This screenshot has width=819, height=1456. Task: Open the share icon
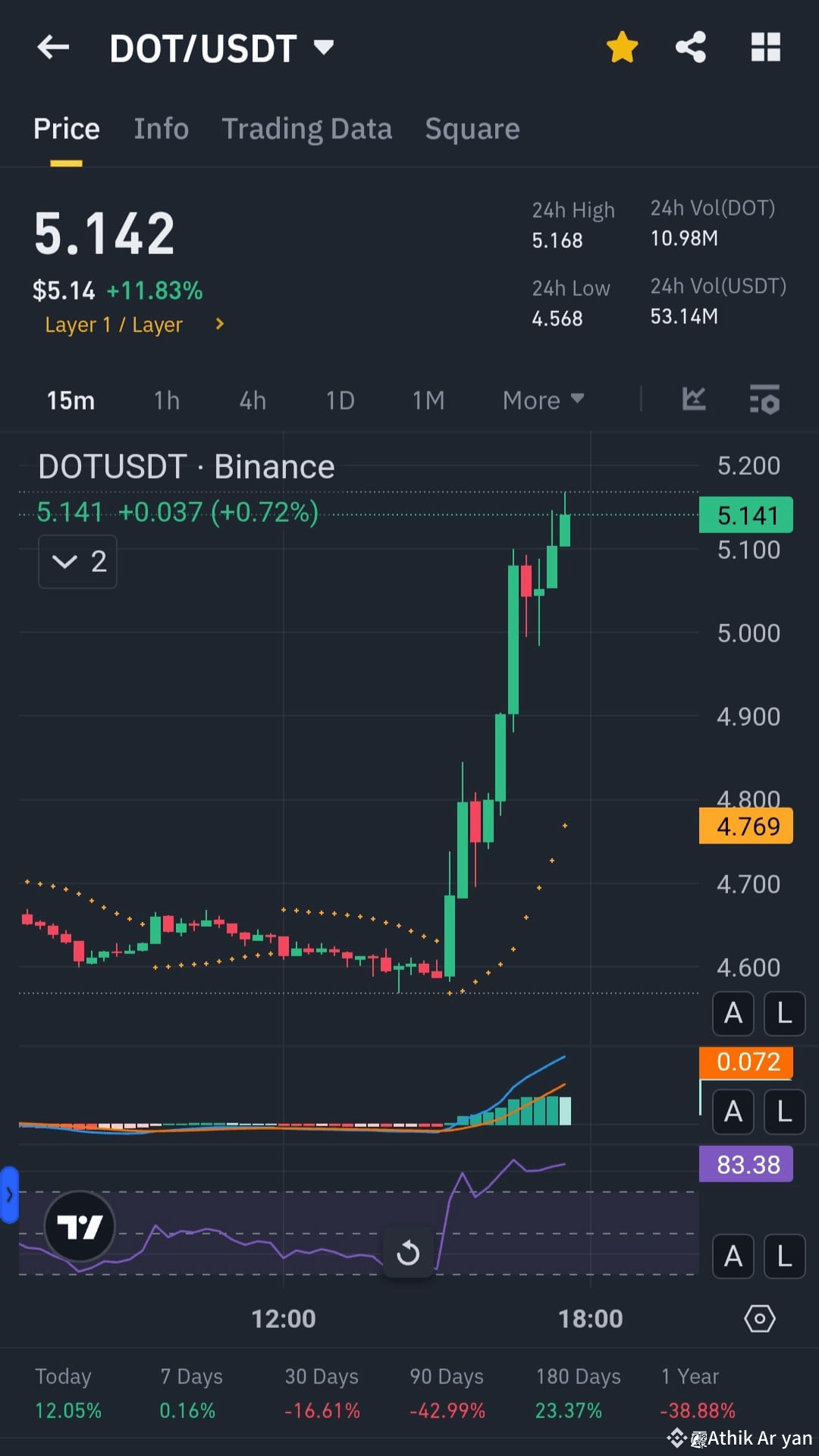[x=690, y=47]
